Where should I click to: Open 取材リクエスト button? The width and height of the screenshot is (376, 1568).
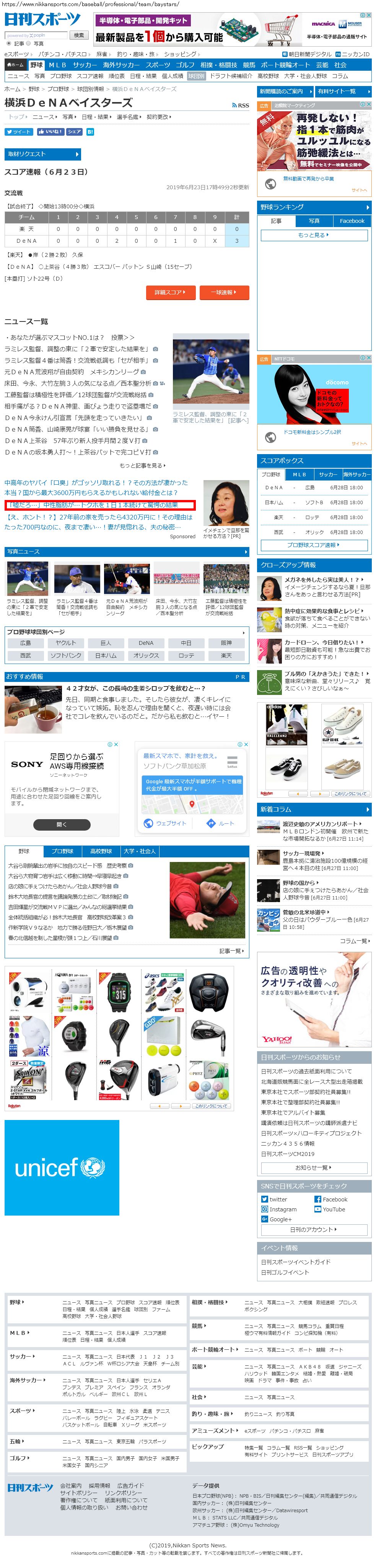click(x=42, y=154)
